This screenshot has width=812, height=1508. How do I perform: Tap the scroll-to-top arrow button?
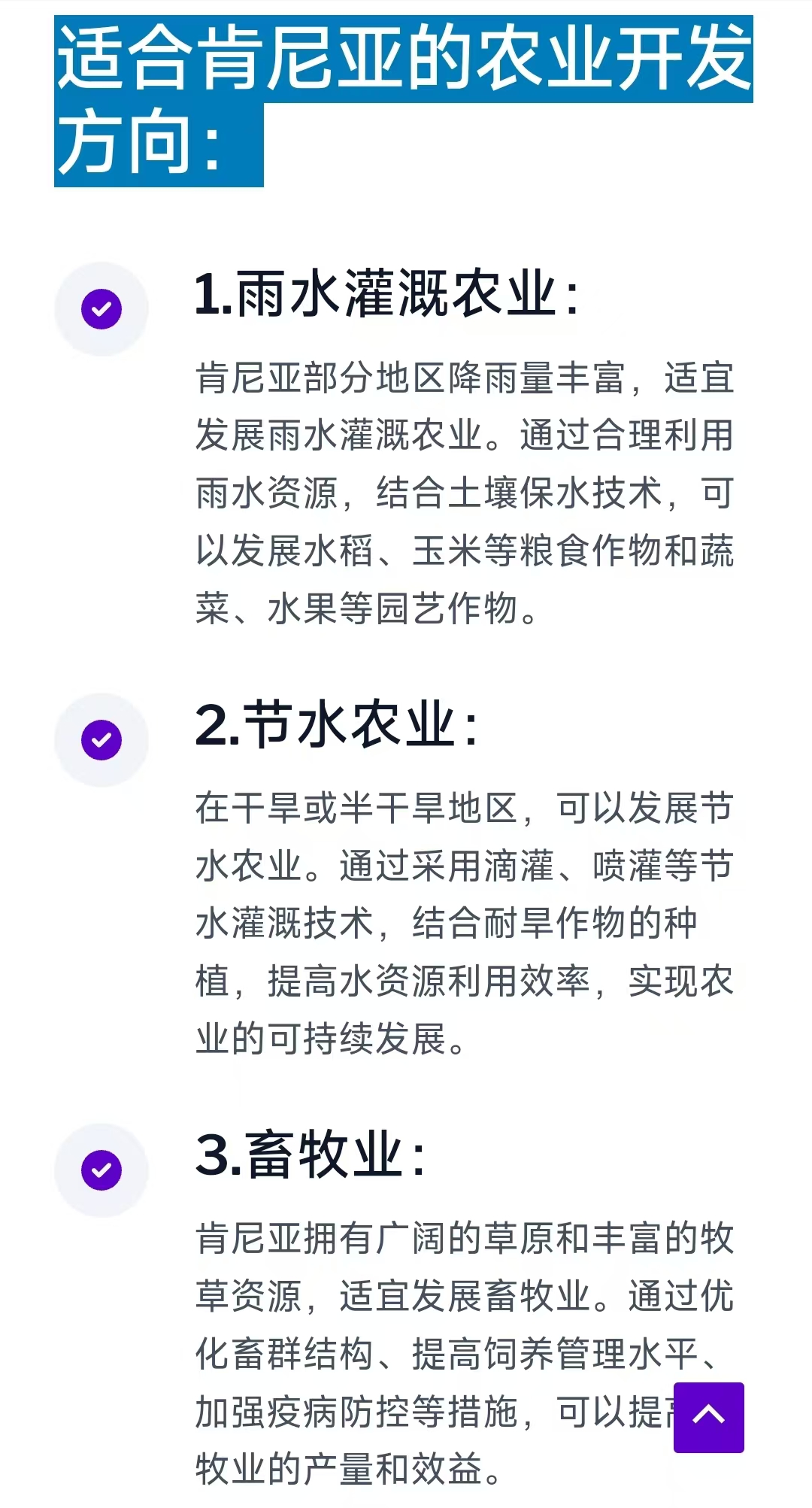(x=708, y=1417)
